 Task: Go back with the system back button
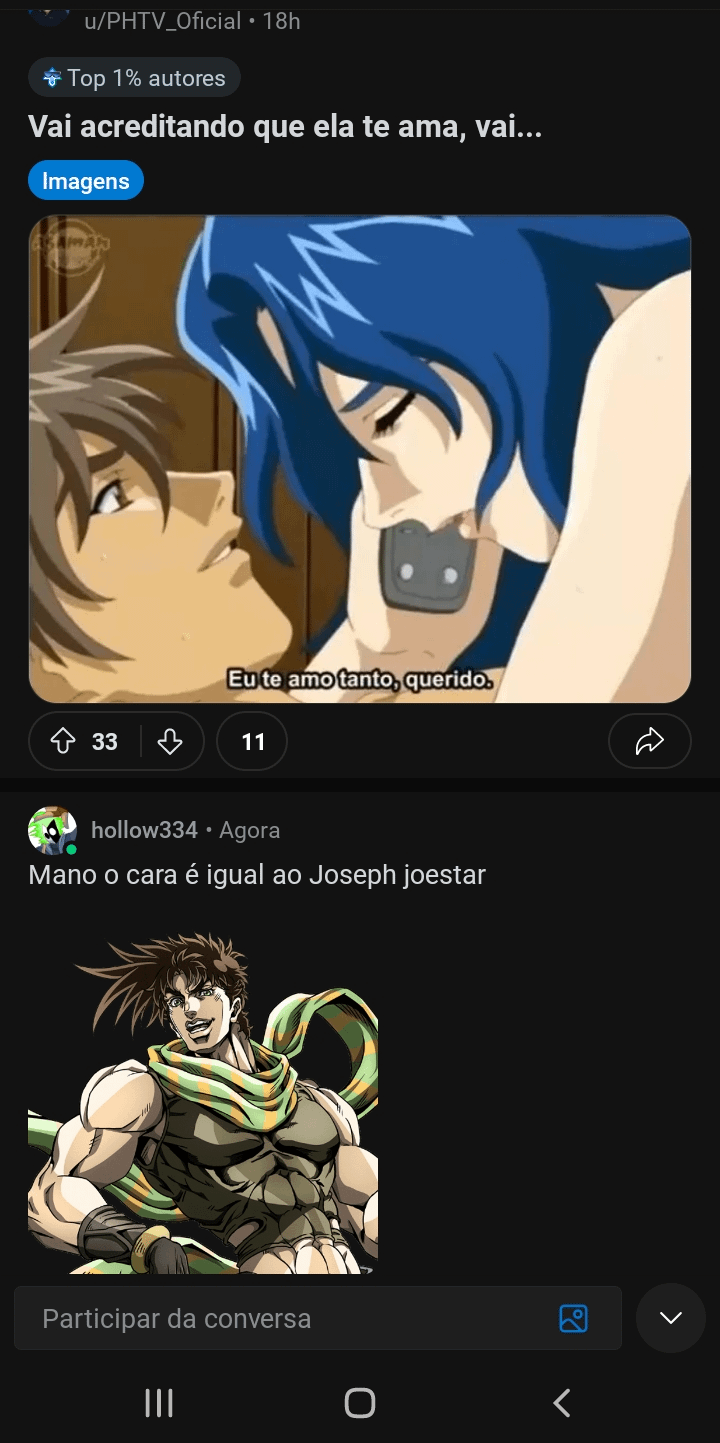(562, 1402)
